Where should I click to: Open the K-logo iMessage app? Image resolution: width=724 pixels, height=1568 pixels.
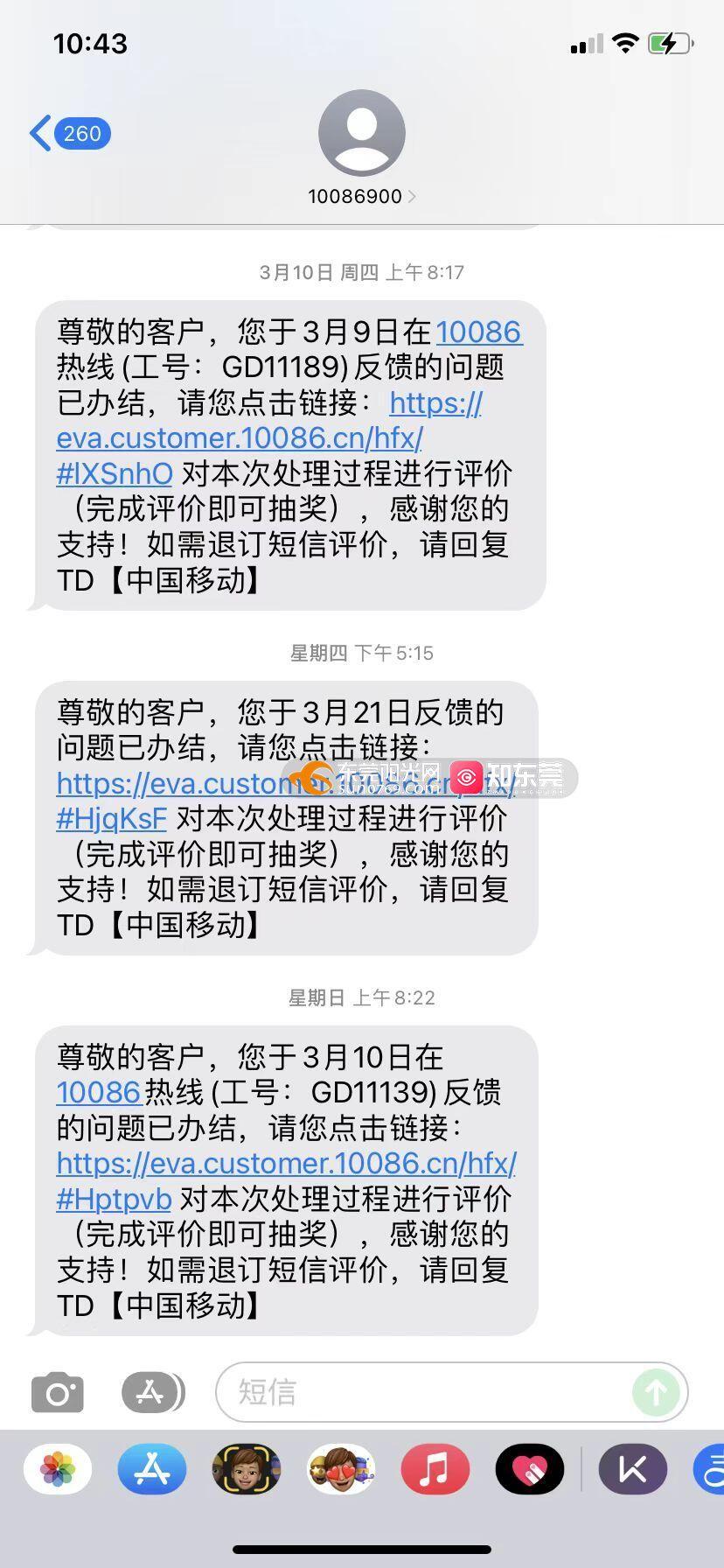click(633, 1469)
